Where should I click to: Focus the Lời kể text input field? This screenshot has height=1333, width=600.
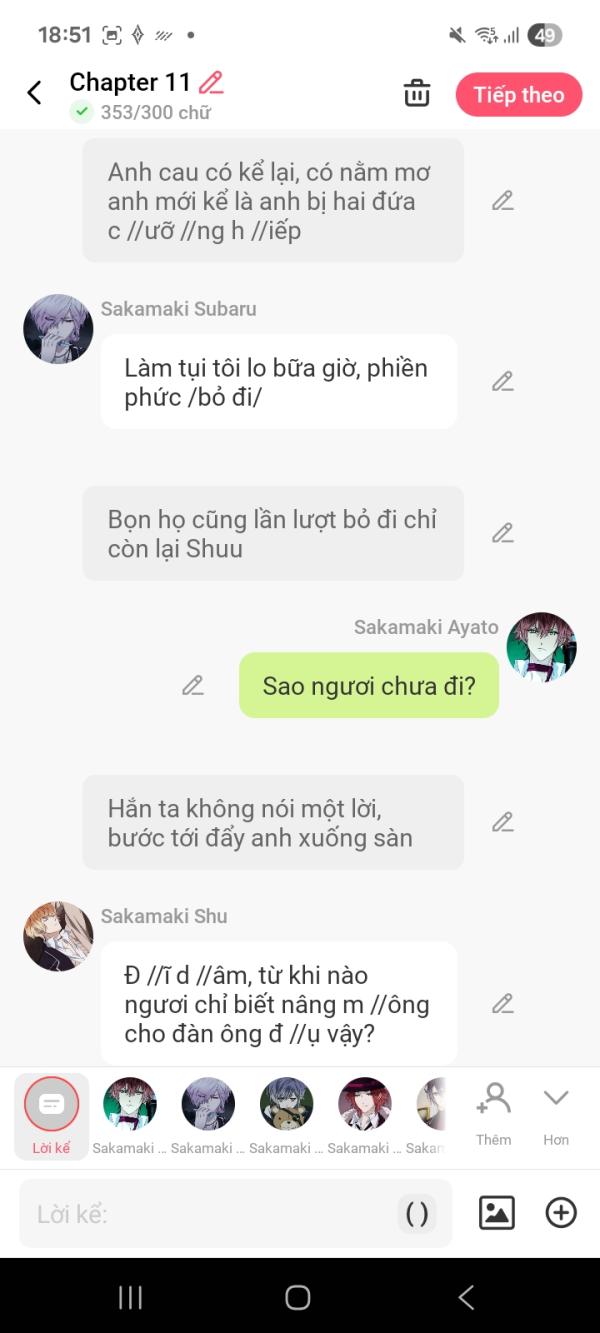[200, 1214]
